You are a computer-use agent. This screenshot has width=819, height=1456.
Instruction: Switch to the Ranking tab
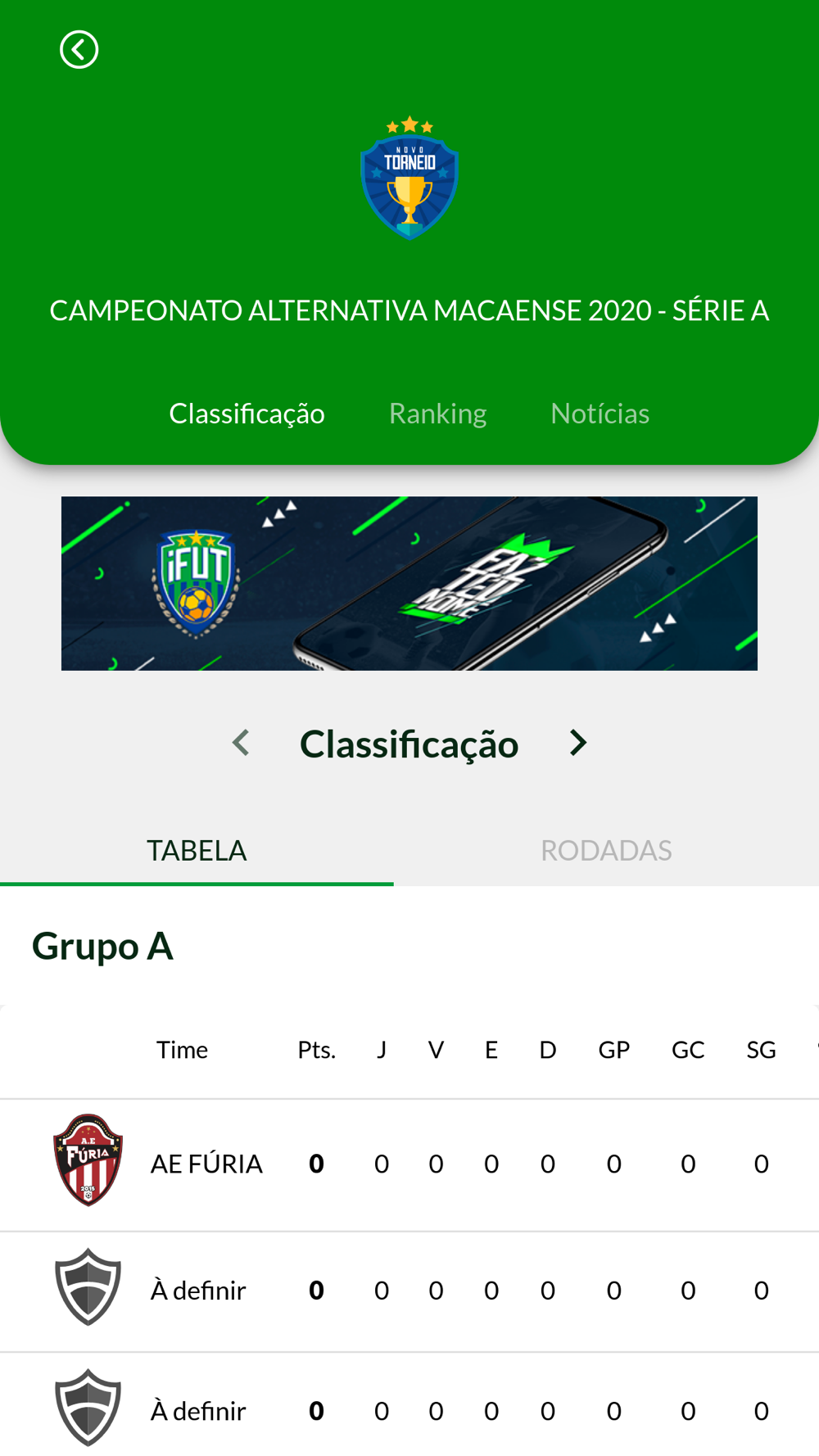point(437,414)
